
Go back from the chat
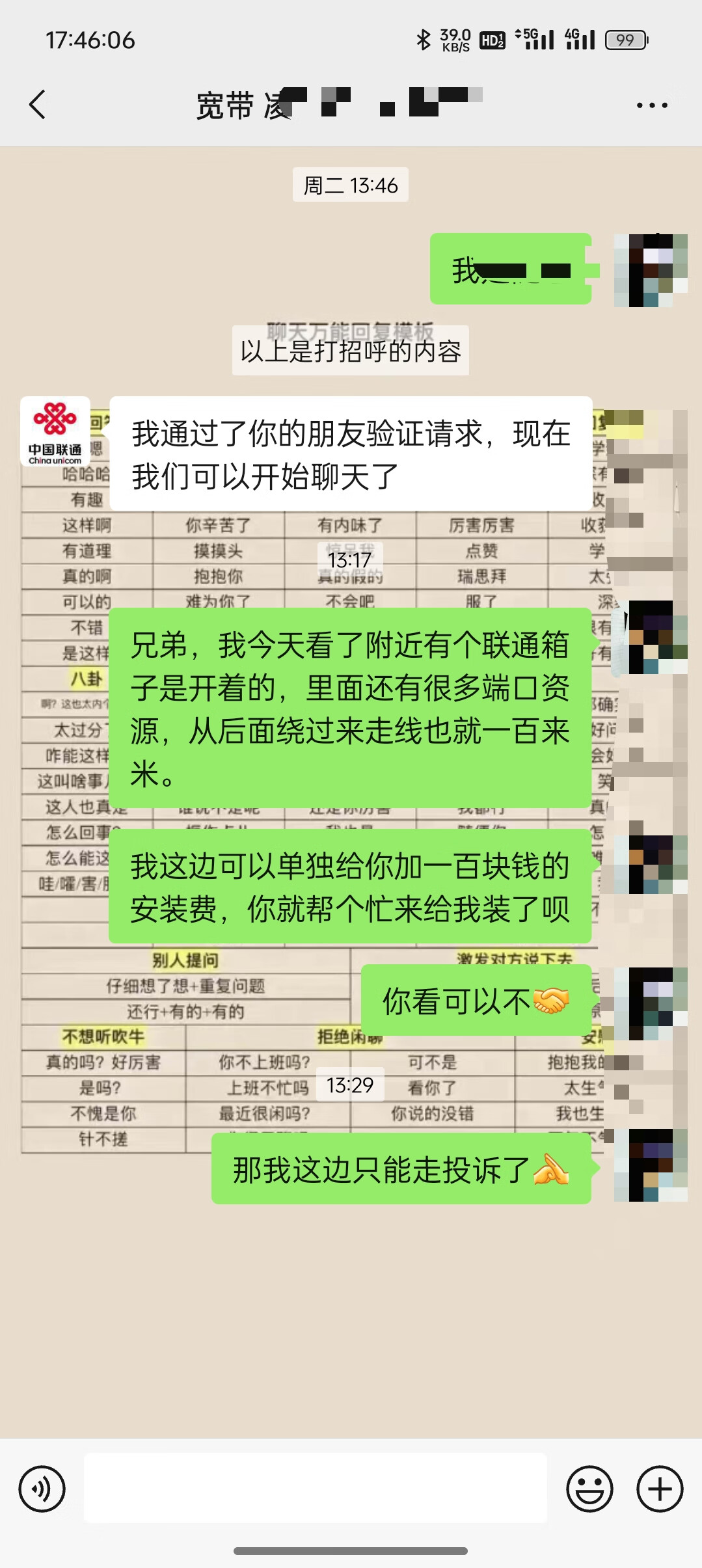[x=38, y=104]
